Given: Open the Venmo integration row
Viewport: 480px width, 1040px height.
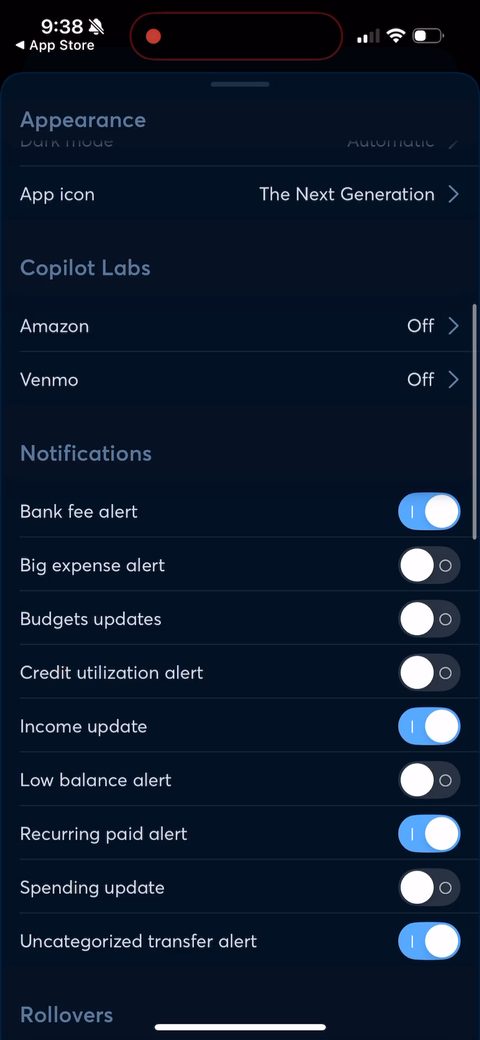Looking at the screenshot, I should 239,379.
